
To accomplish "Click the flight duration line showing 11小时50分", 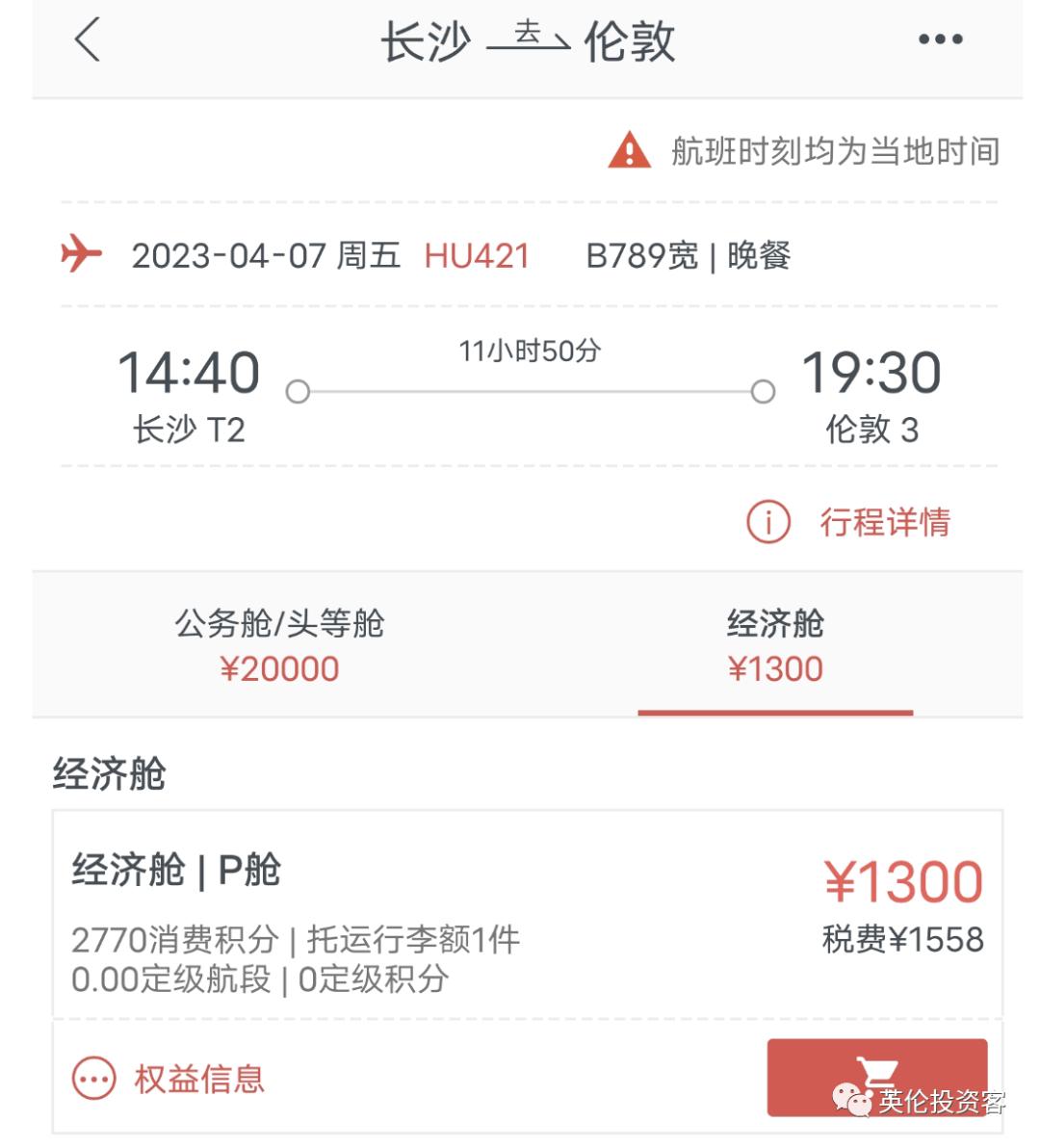I will (x=530, y=352).
